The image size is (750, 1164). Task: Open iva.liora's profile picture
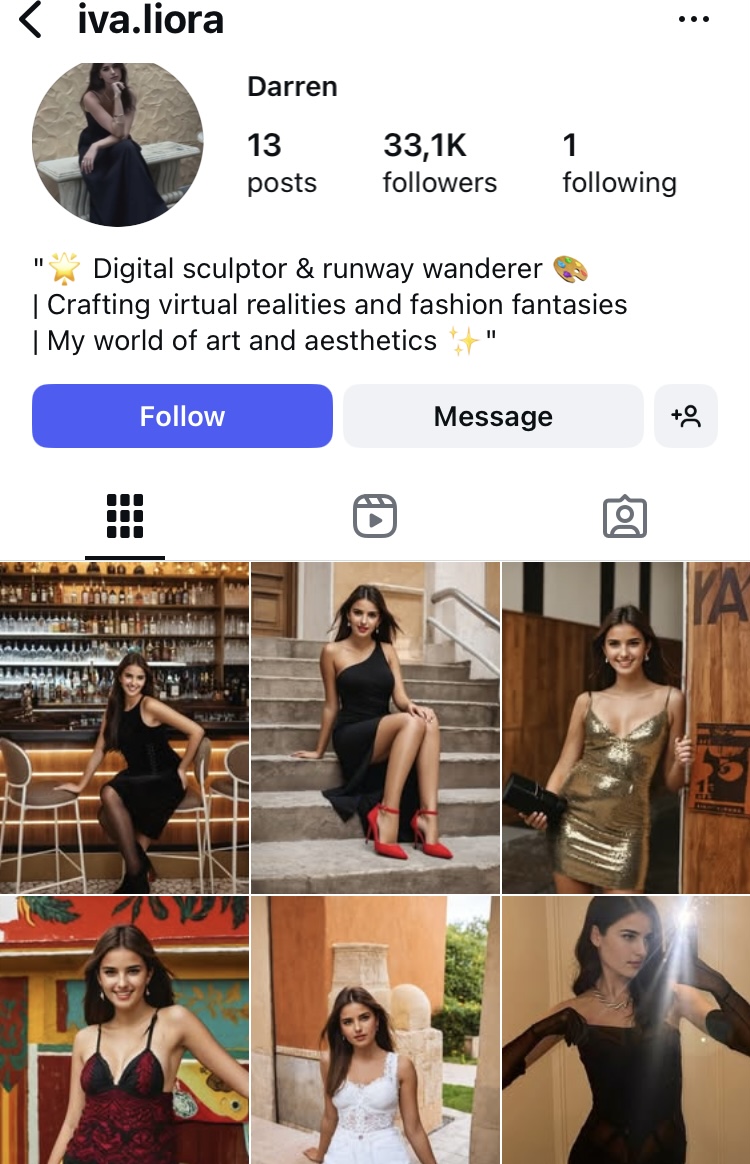pos(117,143)
